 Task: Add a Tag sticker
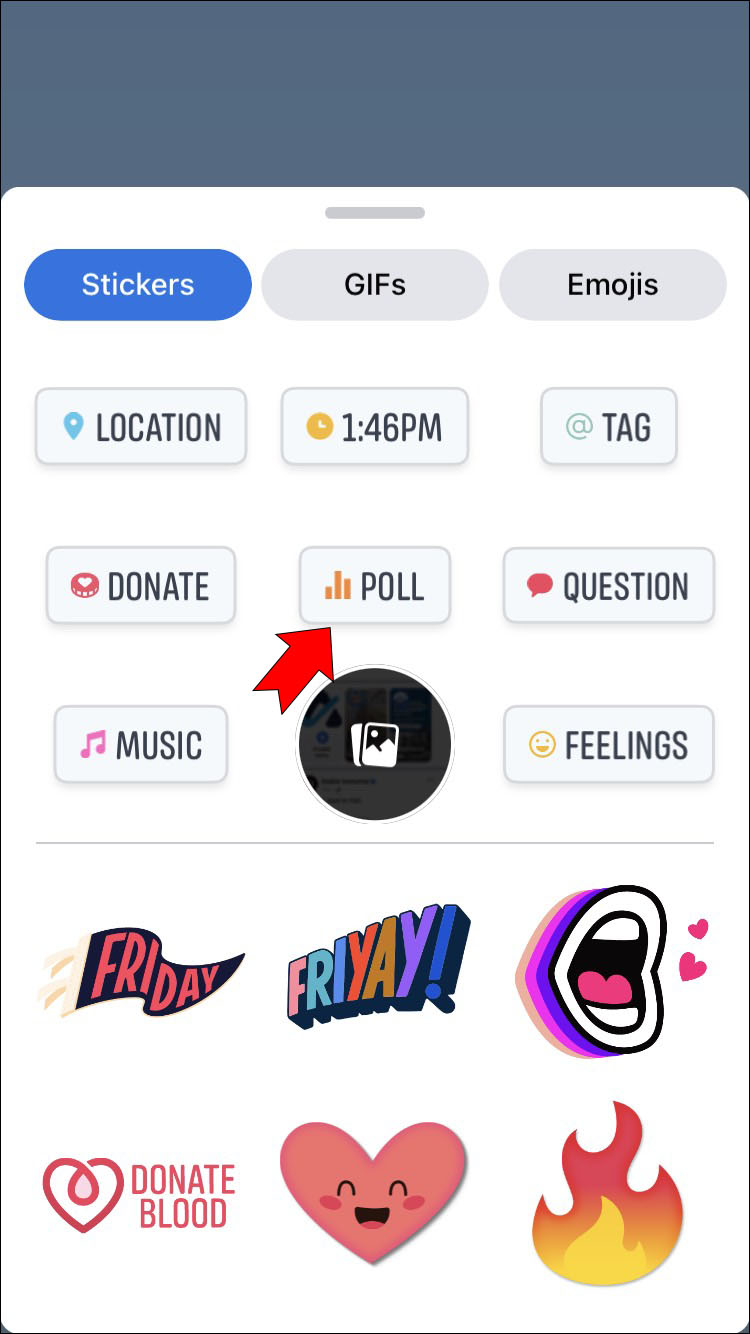609,427
